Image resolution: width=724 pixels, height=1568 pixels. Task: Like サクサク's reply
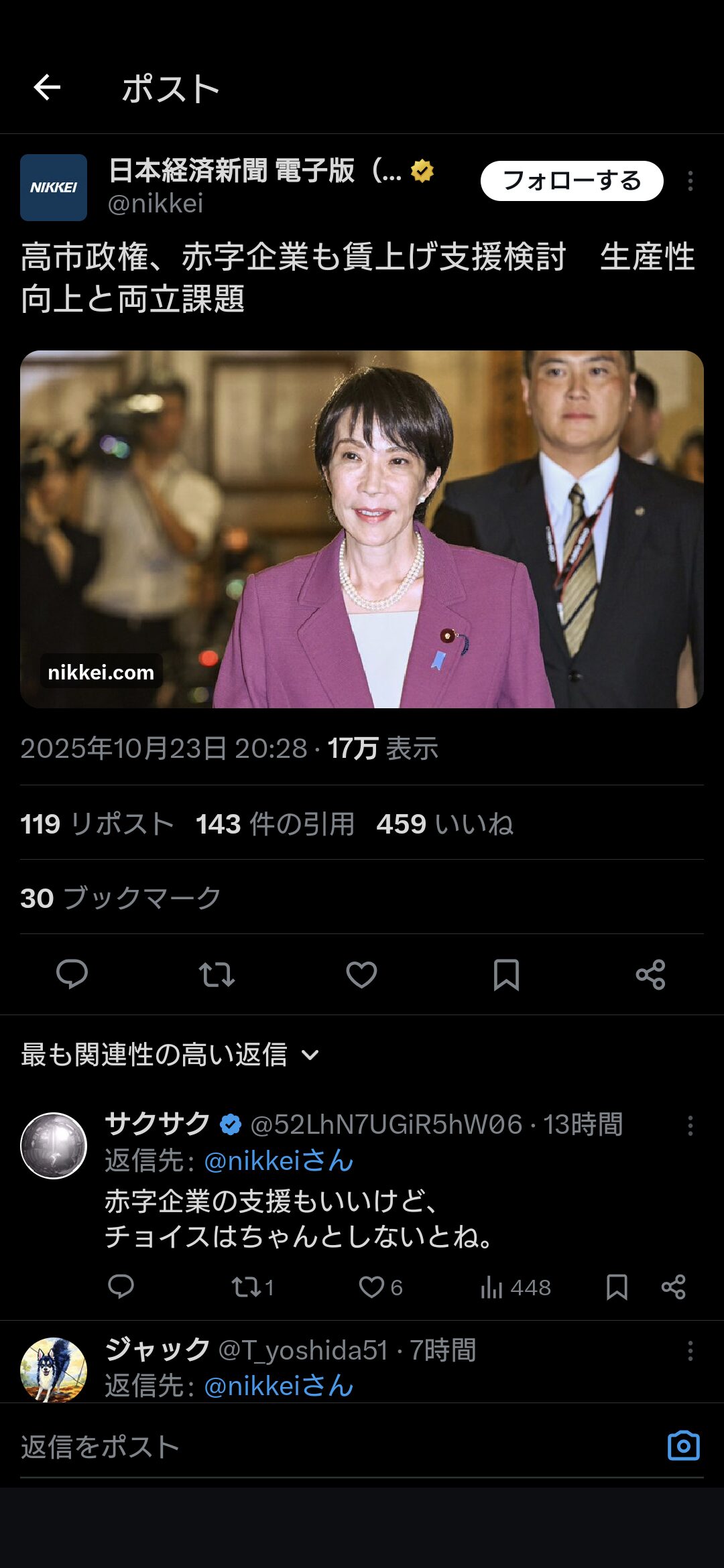372,1287
